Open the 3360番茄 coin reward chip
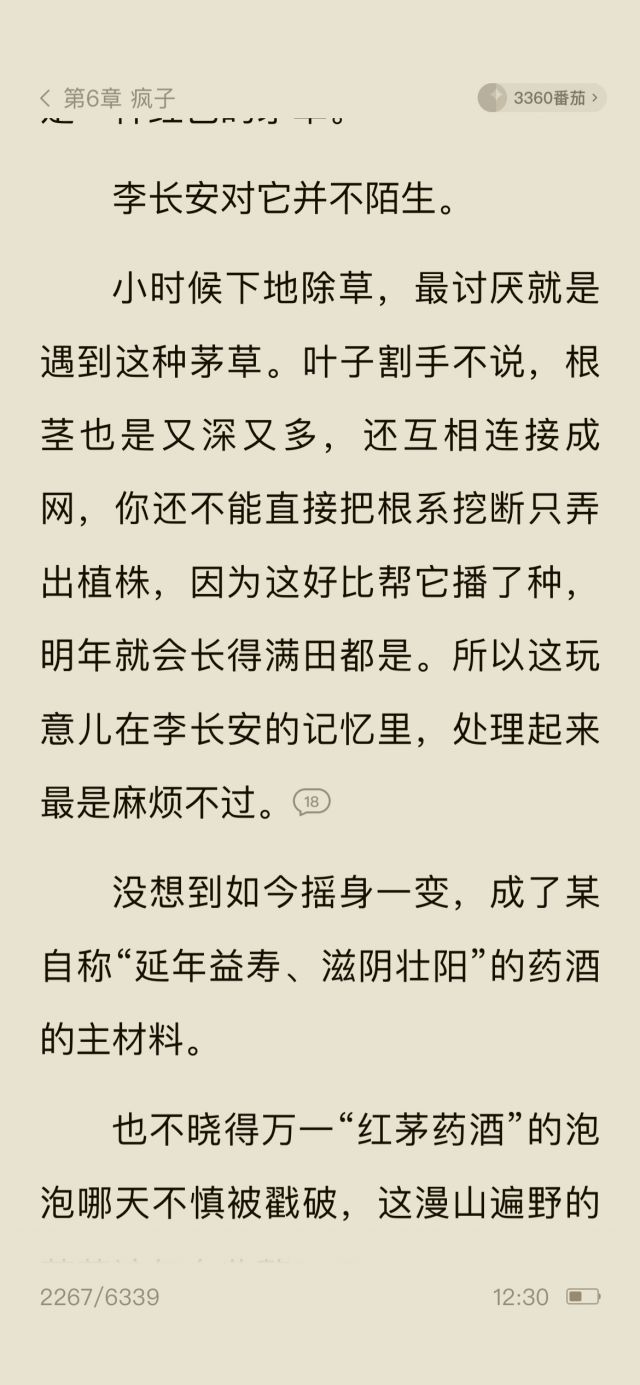640x1385 pixels. click(541, 98)
